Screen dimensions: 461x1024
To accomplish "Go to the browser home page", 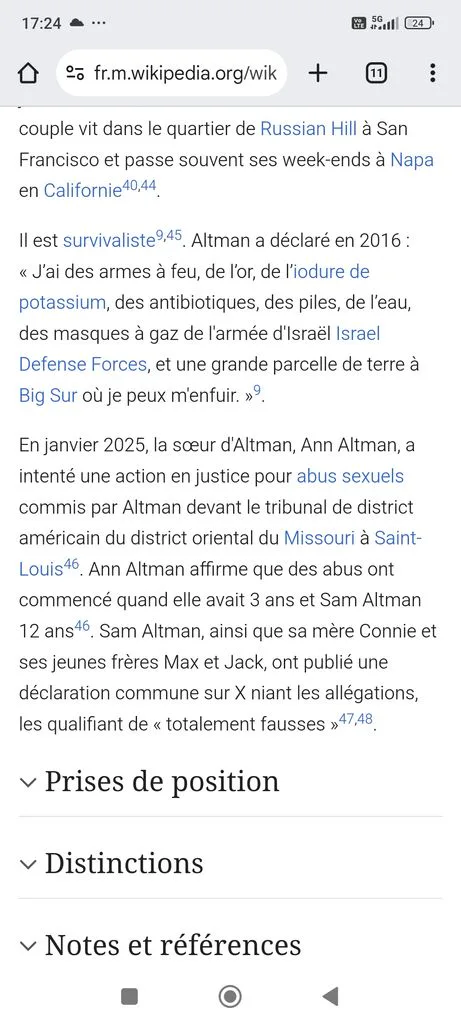I will click(x=28, y=73).
